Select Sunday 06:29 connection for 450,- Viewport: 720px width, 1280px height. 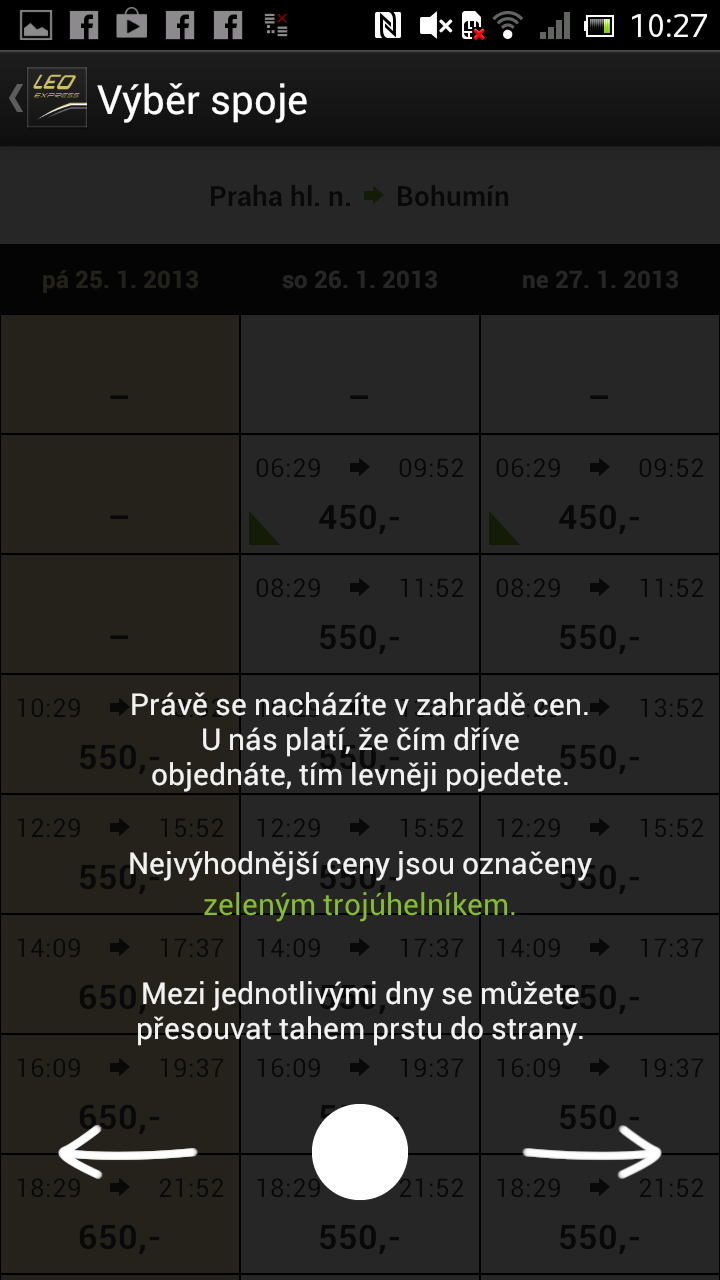click(600, 495)
